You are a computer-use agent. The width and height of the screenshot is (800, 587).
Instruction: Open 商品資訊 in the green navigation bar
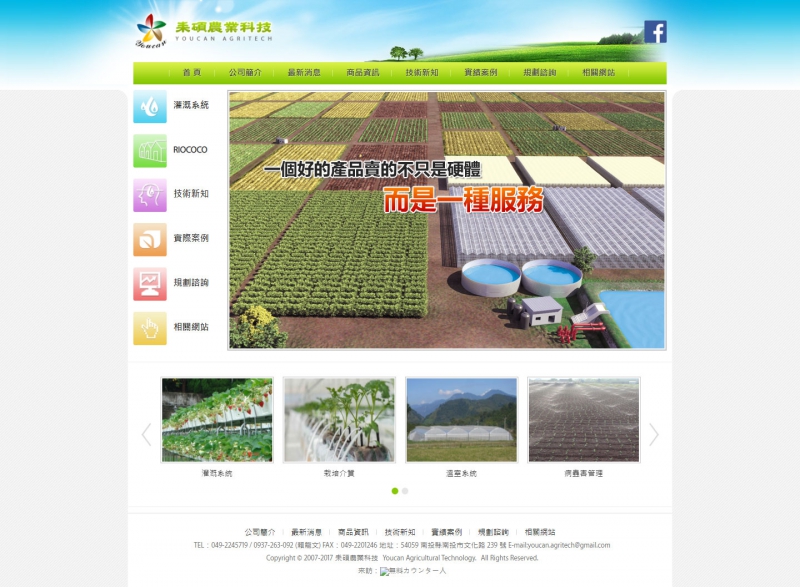tap(363, 73)
